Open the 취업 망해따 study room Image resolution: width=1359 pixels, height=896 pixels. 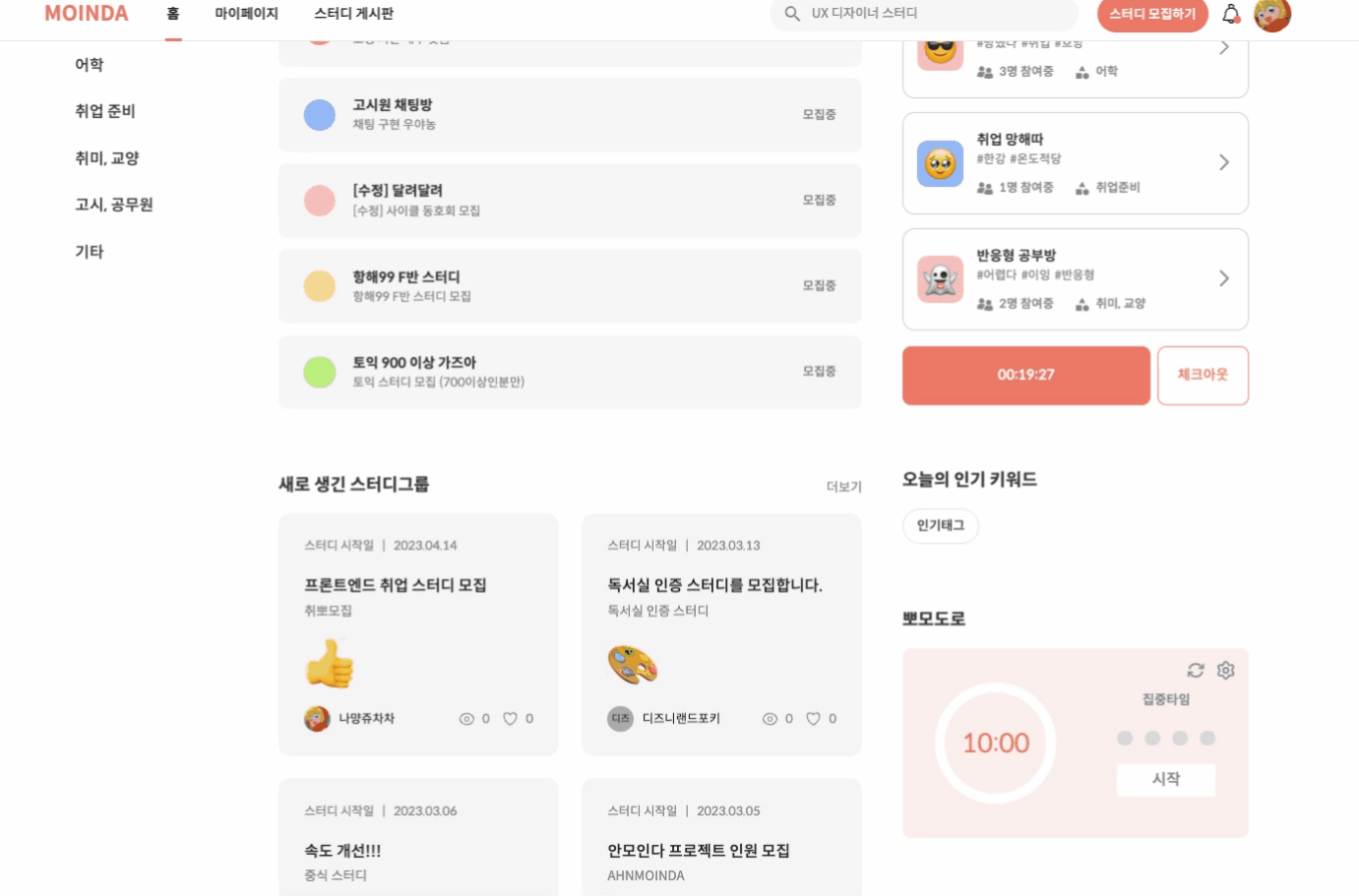point(1076,163)
